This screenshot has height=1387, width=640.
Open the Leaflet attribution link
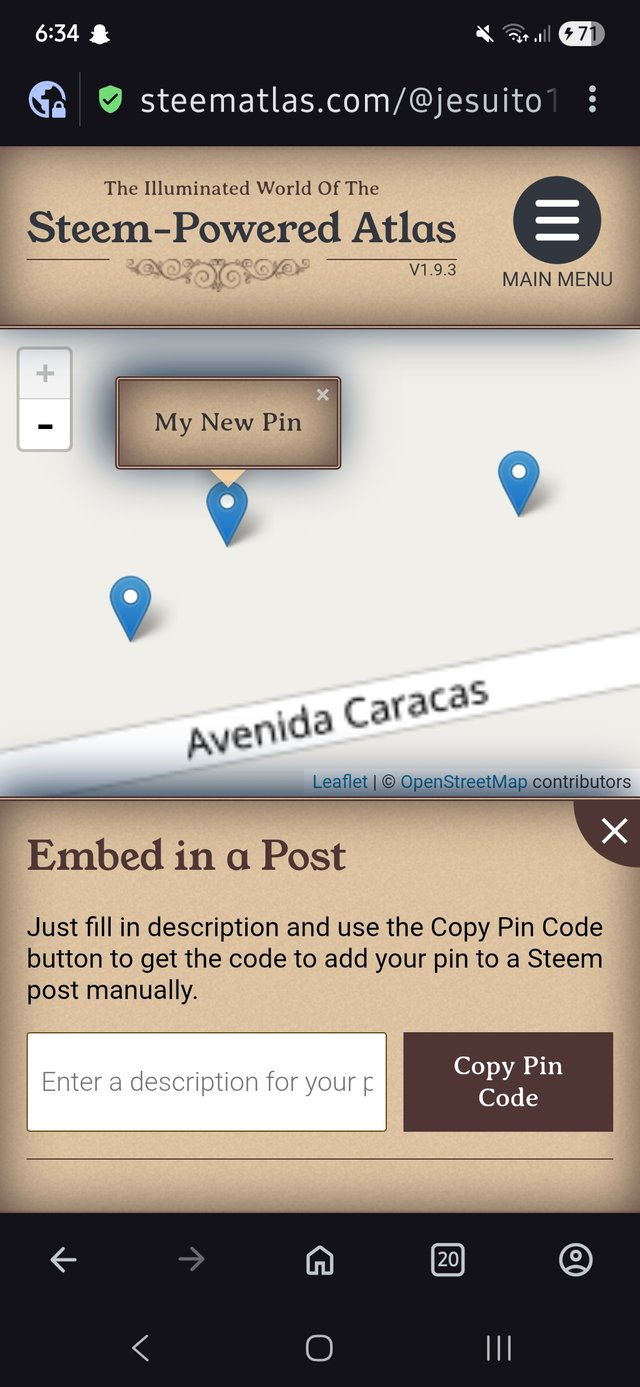pyautogui.click(x=340, y=782)
